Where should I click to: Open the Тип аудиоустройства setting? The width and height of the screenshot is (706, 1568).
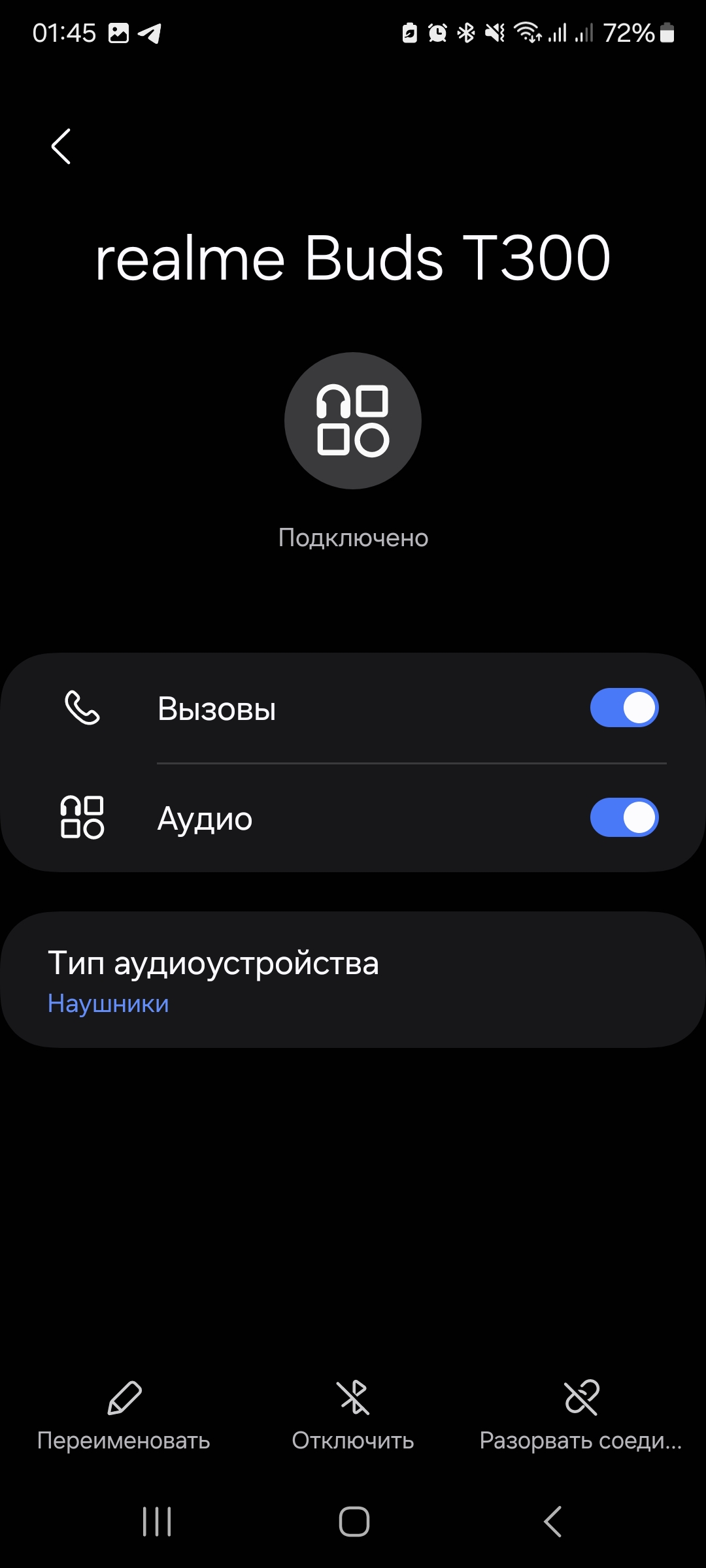353,980
